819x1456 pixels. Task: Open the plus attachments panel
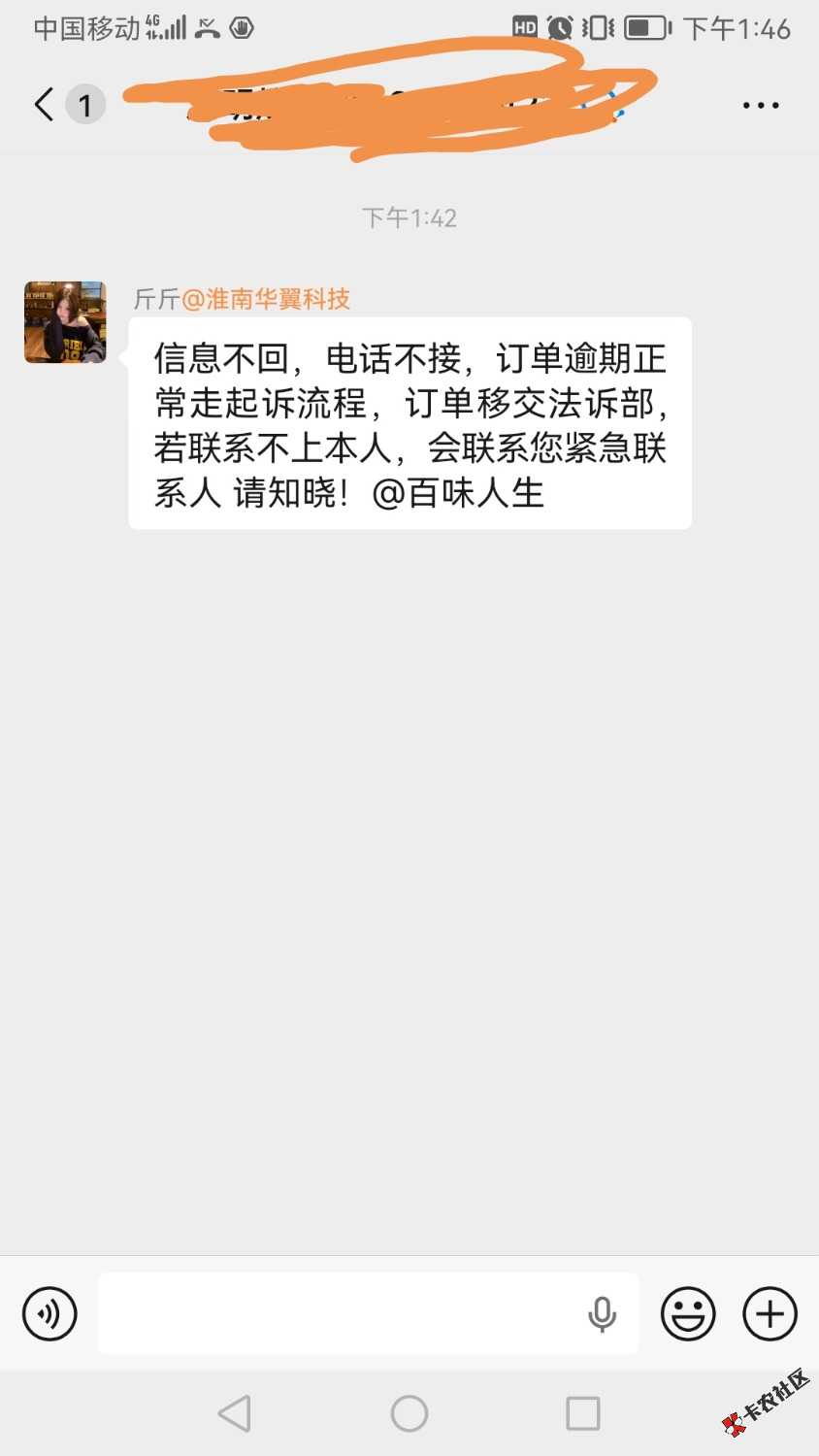[770, 1314]
